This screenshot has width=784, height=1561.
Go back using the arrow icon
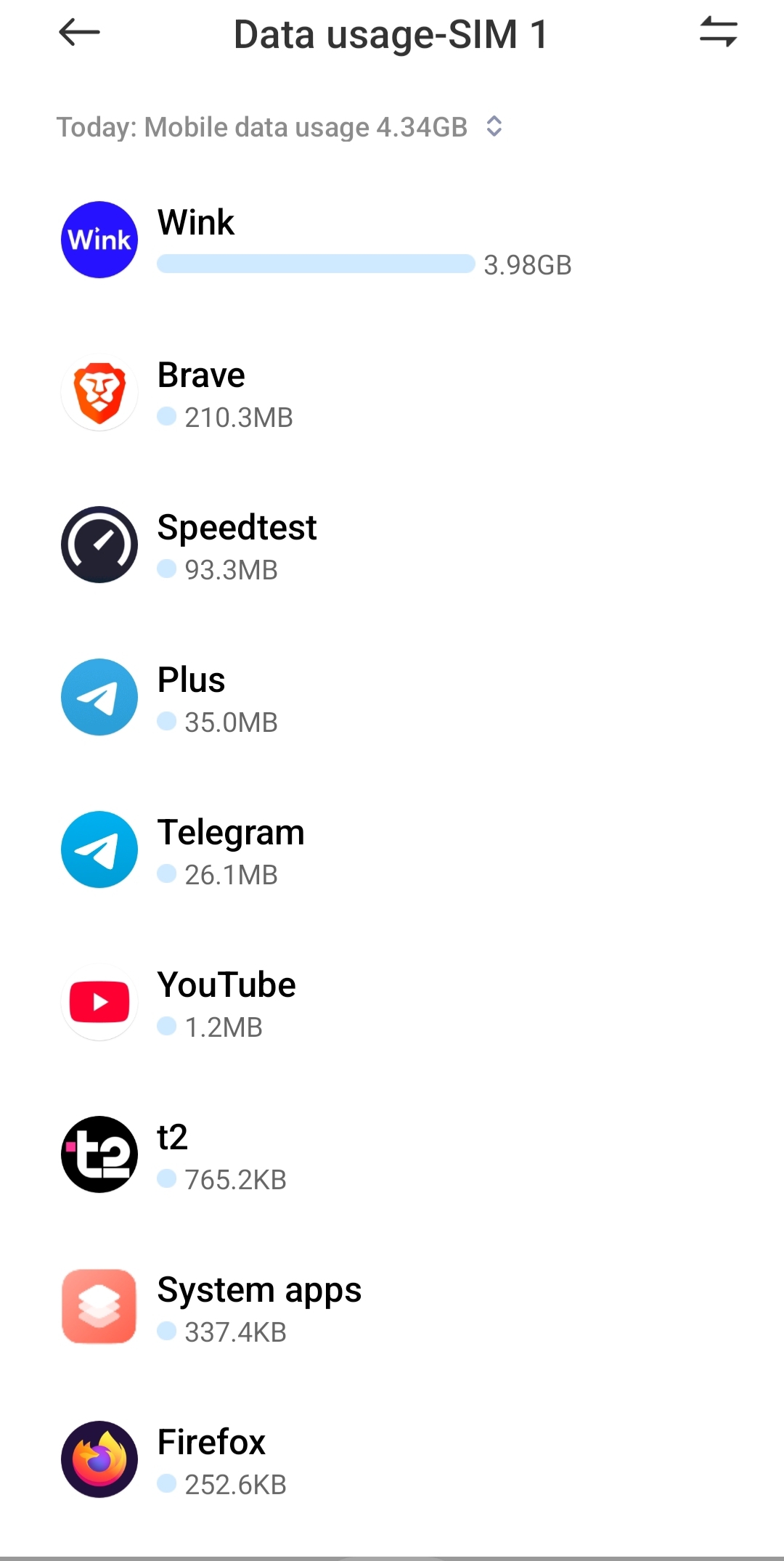tap(79, 33)
